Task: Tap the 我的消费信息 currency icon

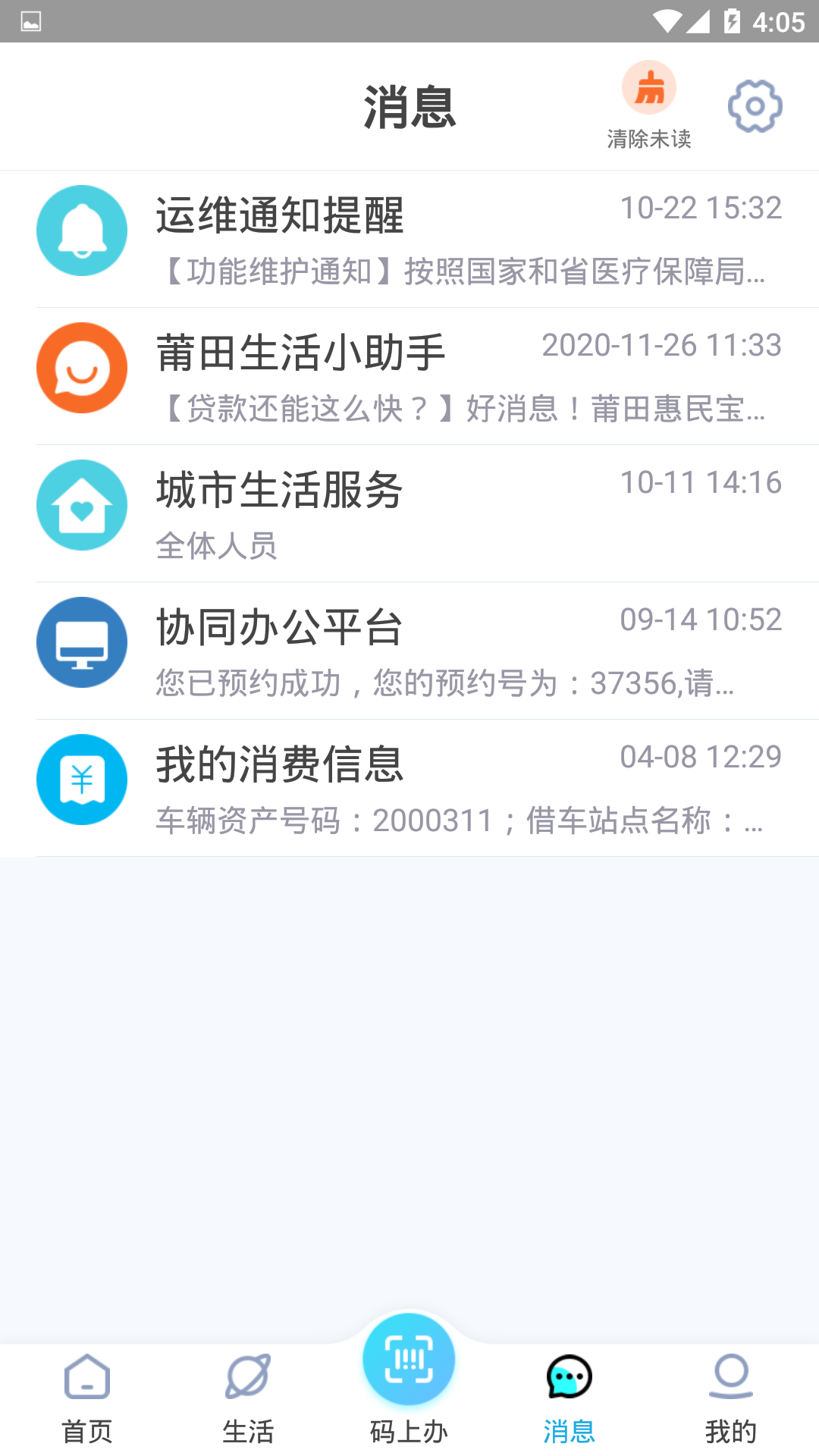Action: point(82,780)
